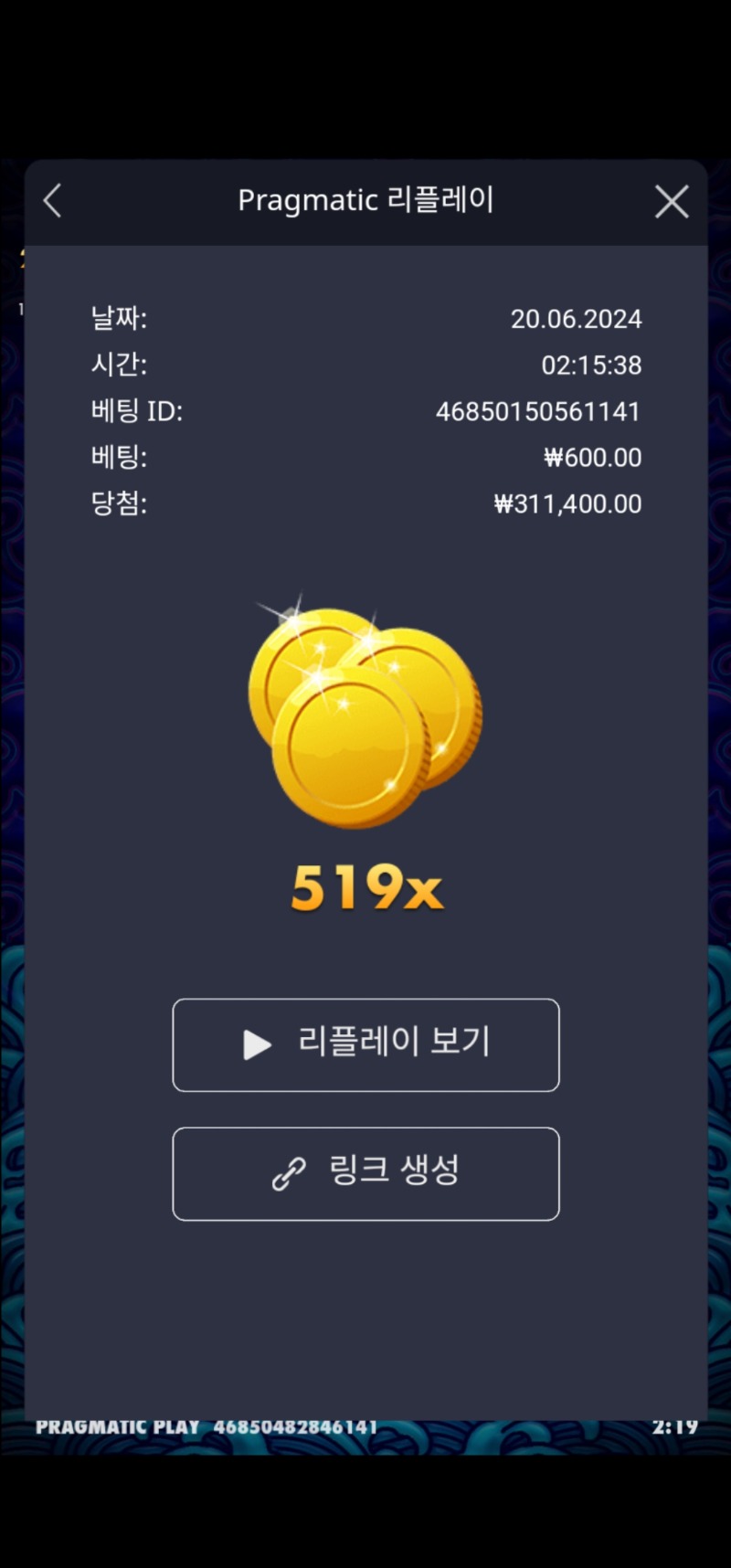This screenshot has width=731, height=1568.
Task: Tap the 리플레이 보기 button
Action: tap(365, 1044)
